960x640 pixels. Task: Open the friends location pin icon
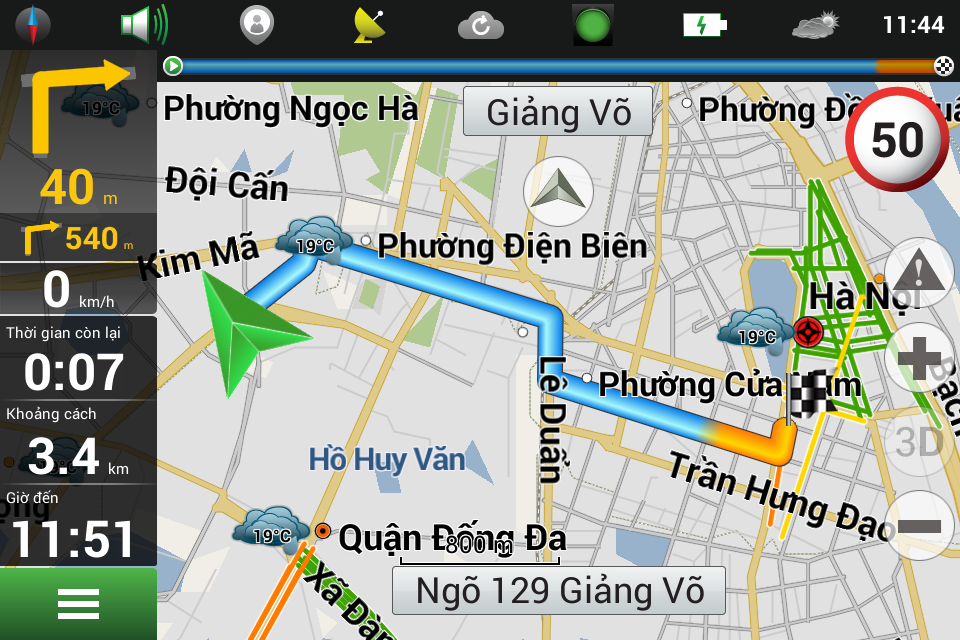pos(257,24)
